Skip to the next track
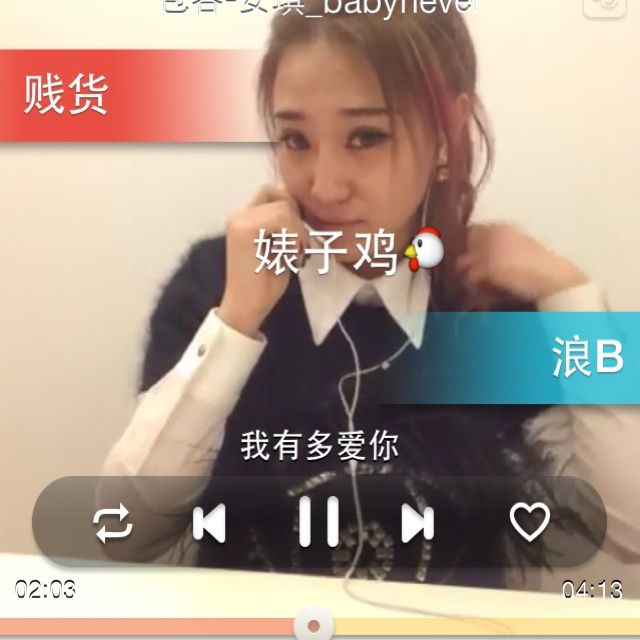Screen dimensions: 640x640 pyautogui.click(x=418, y=522)
